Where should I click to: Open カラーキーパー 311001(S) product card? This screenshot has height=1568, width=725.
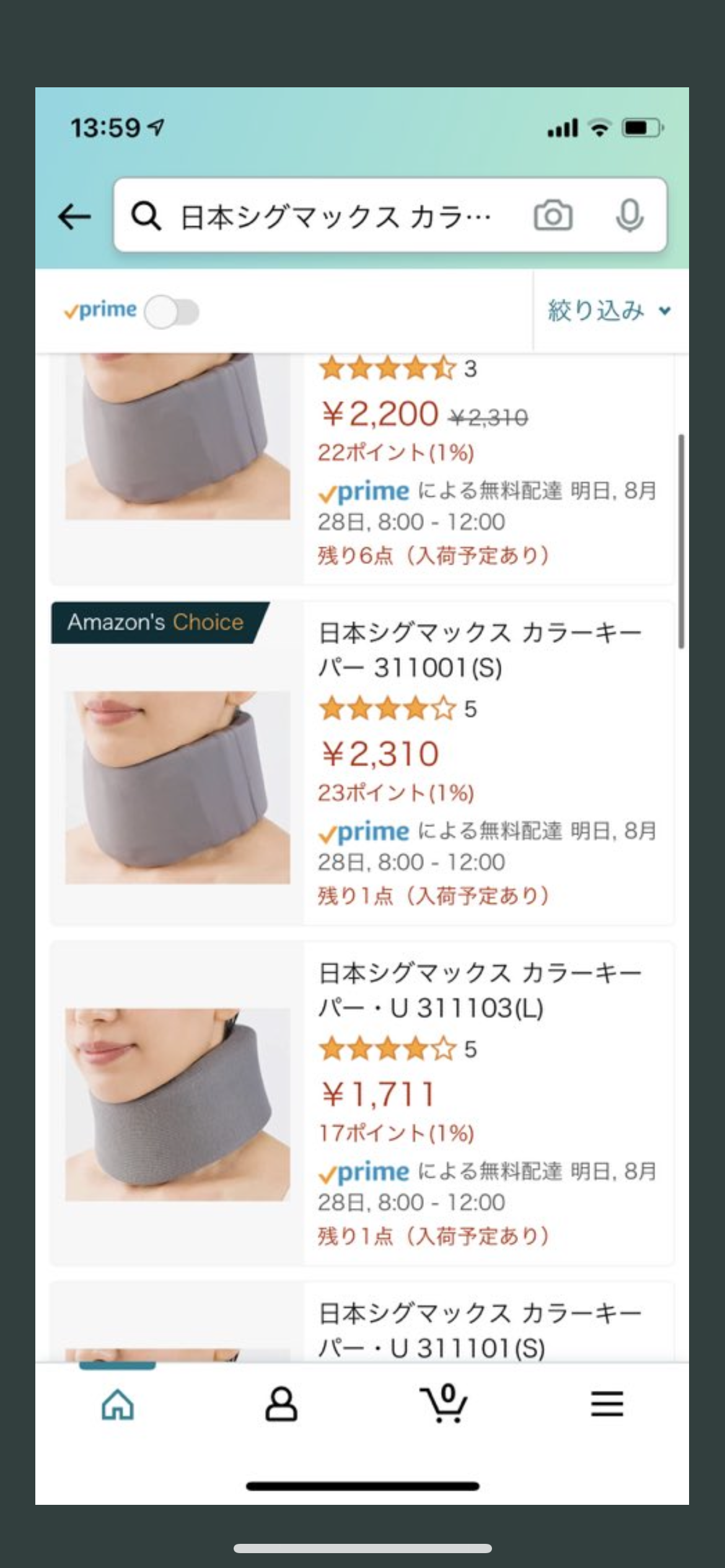click(x=479, y=650)
